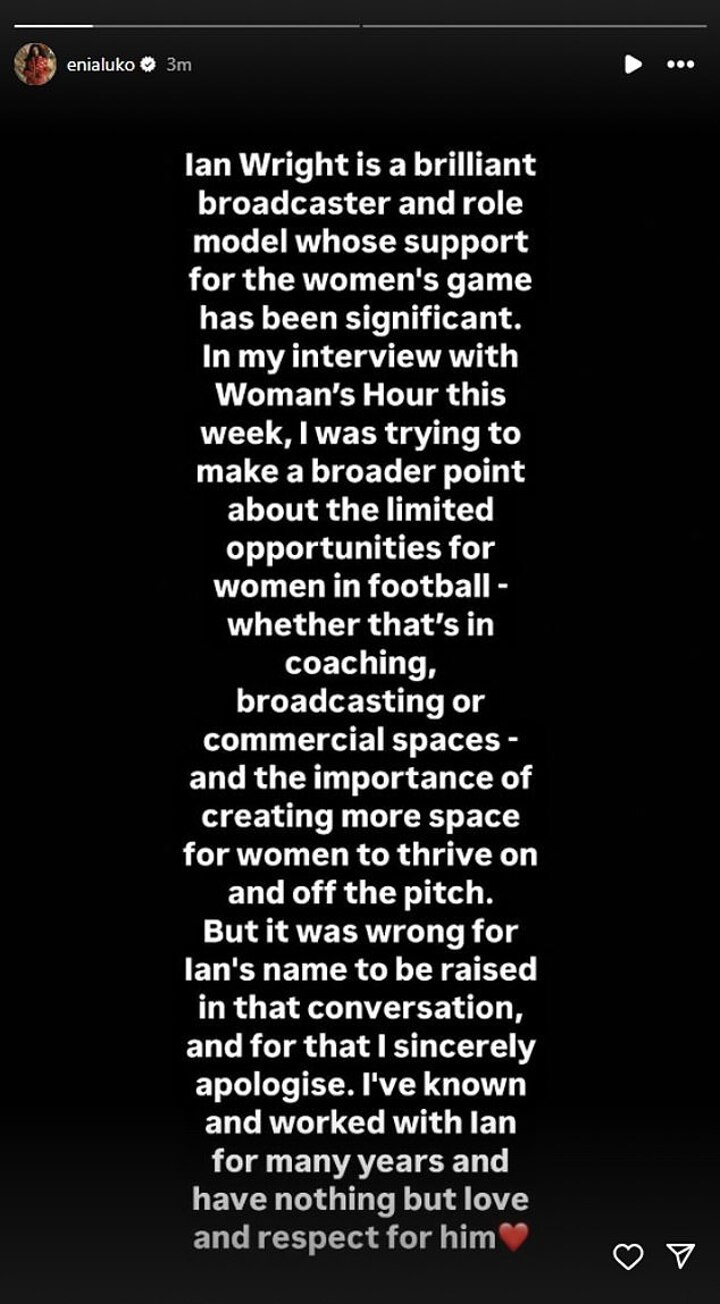The width and height of the screenshot is (720, 1304).
Task: Like this story with the heart
Action: coord(628,1256)
